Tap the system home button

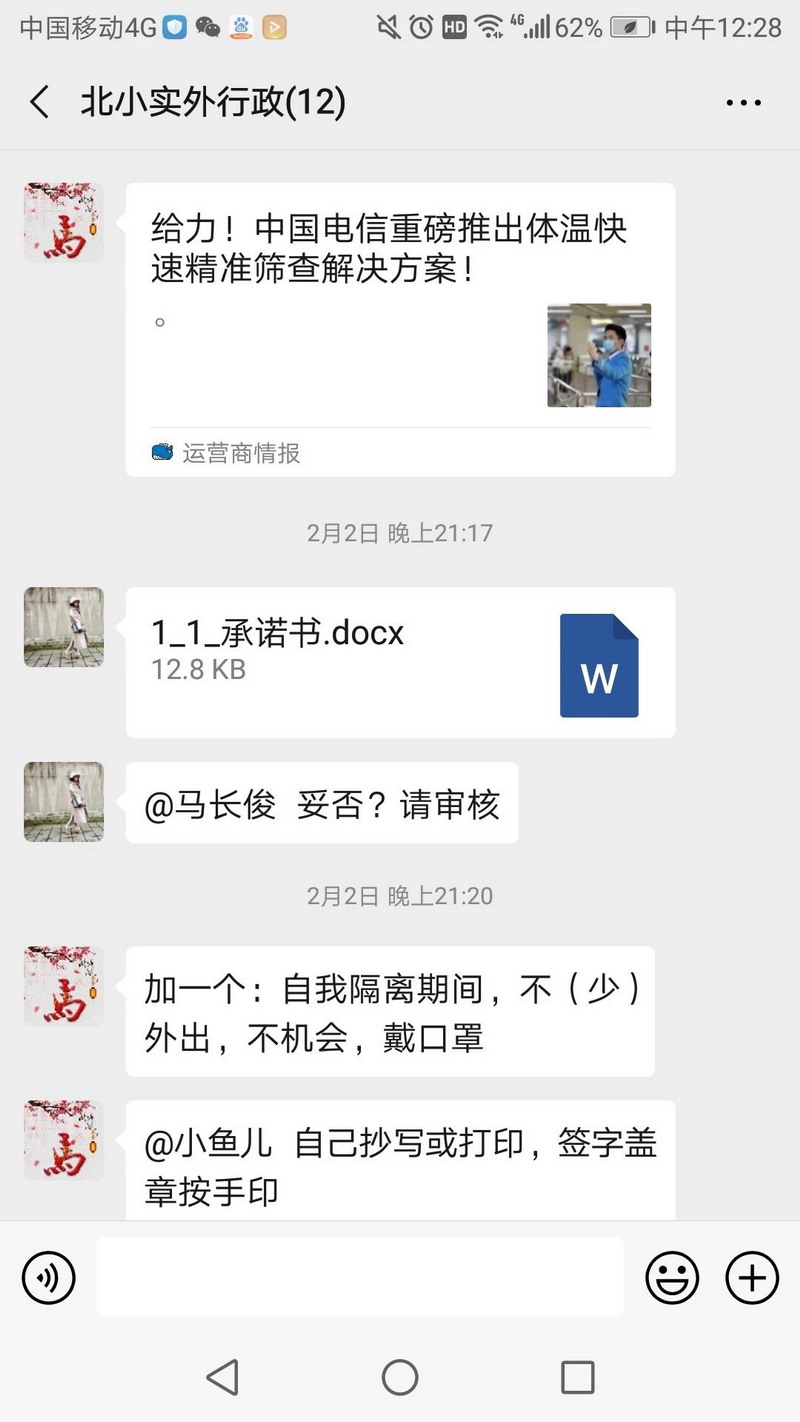pyautogui.click(x=400, y=1377)
